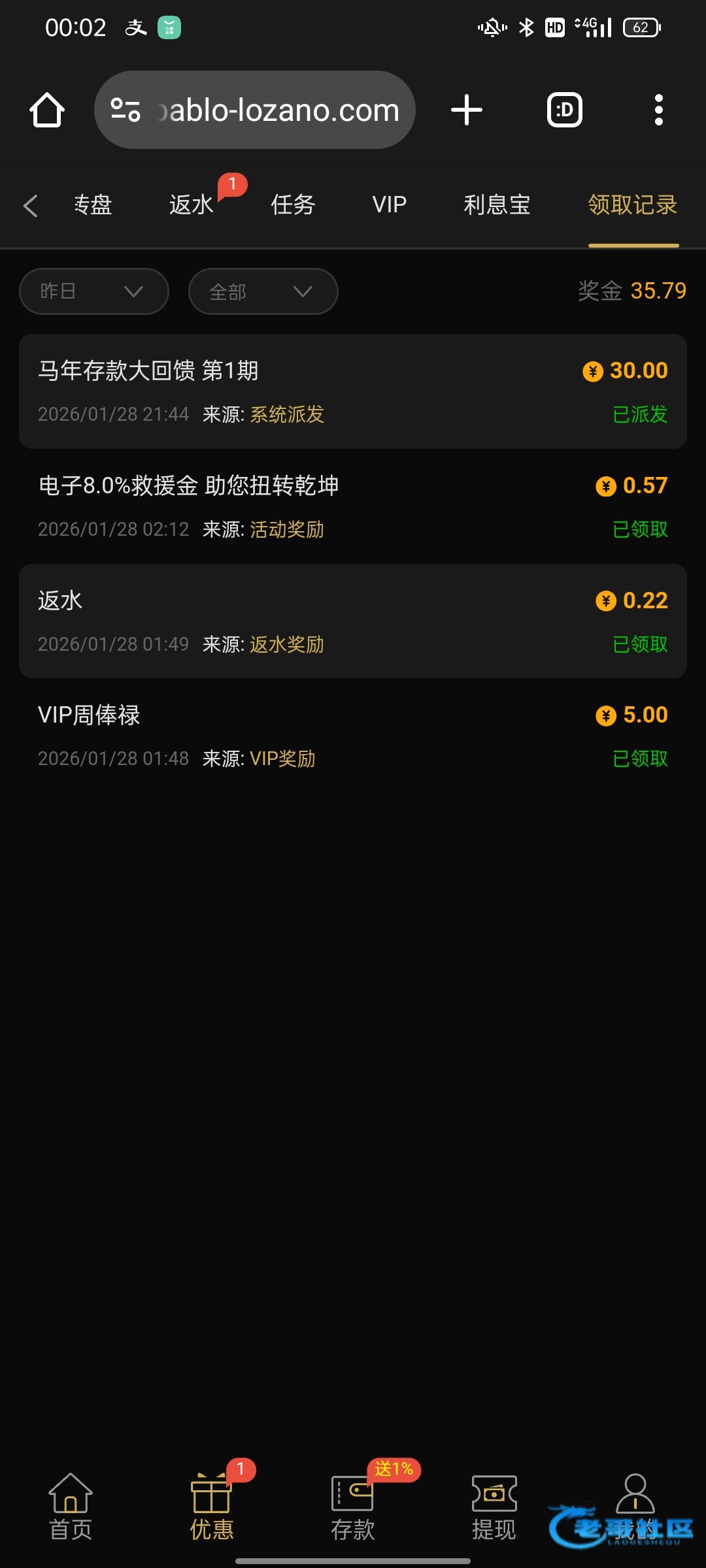Open the 返水 tab

pos(191,205)
